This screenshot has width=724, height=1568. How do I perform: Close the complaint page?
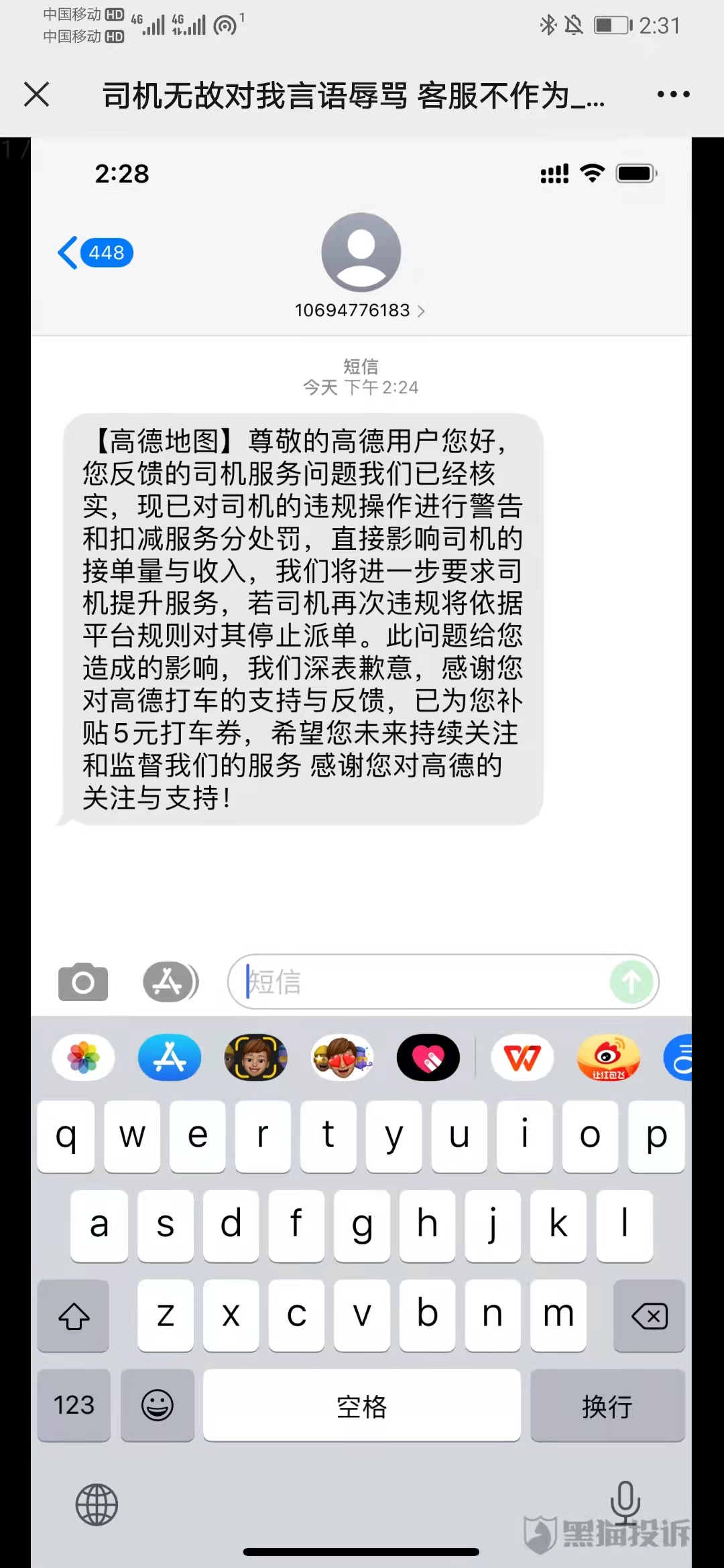coord(37,94)
